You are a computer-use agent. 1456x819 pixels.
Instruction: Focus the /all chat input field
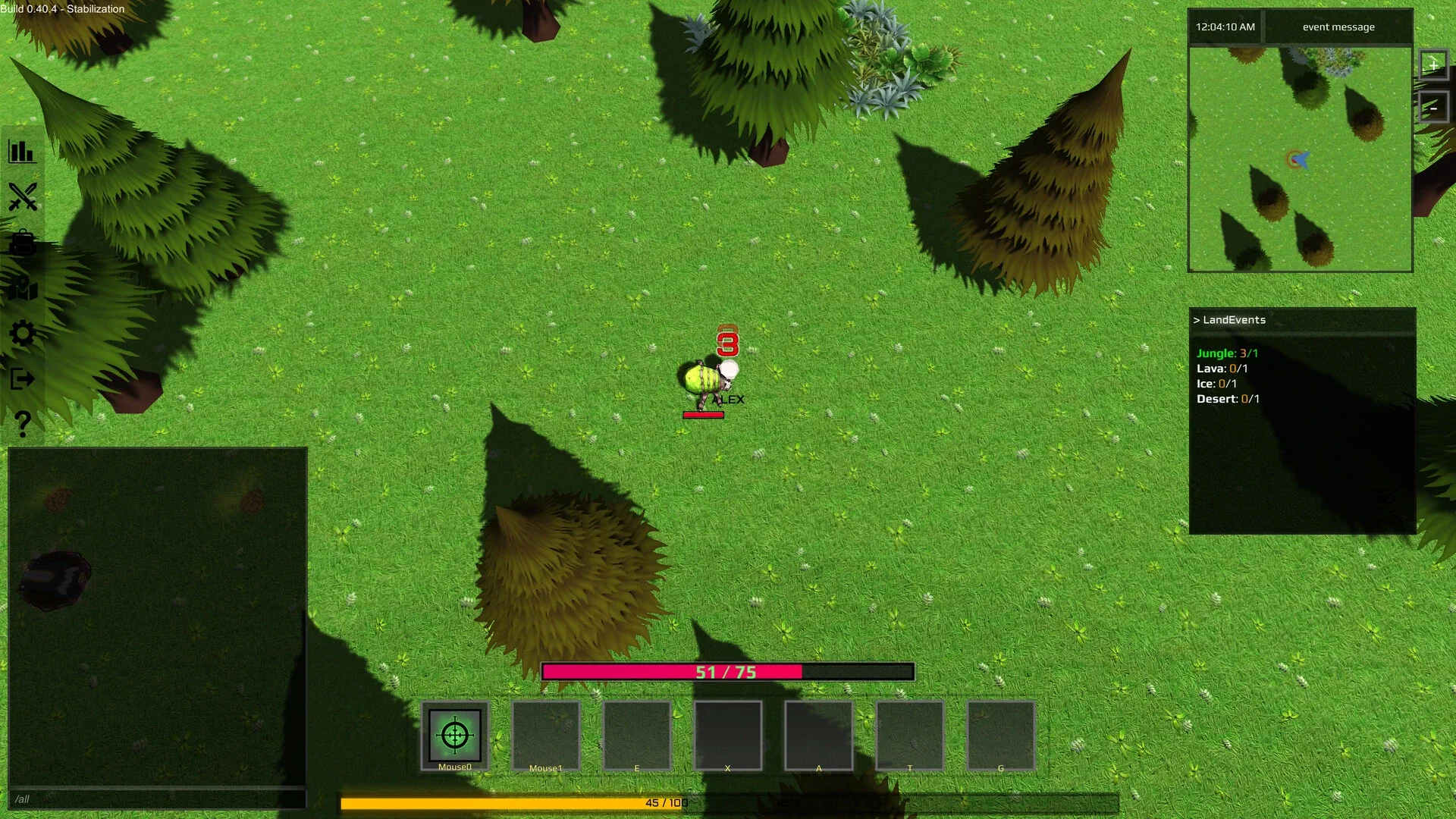pos(157,799)
